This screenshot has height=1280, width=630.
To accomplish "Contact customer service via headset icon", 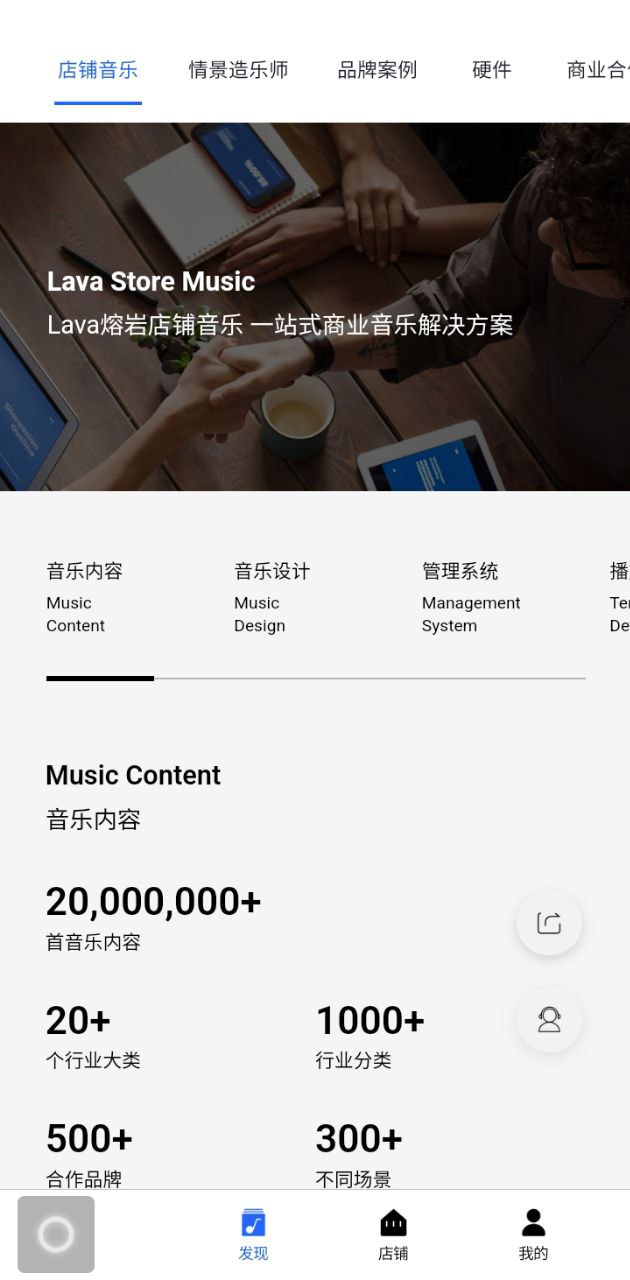I will (x=549, y=1019).
